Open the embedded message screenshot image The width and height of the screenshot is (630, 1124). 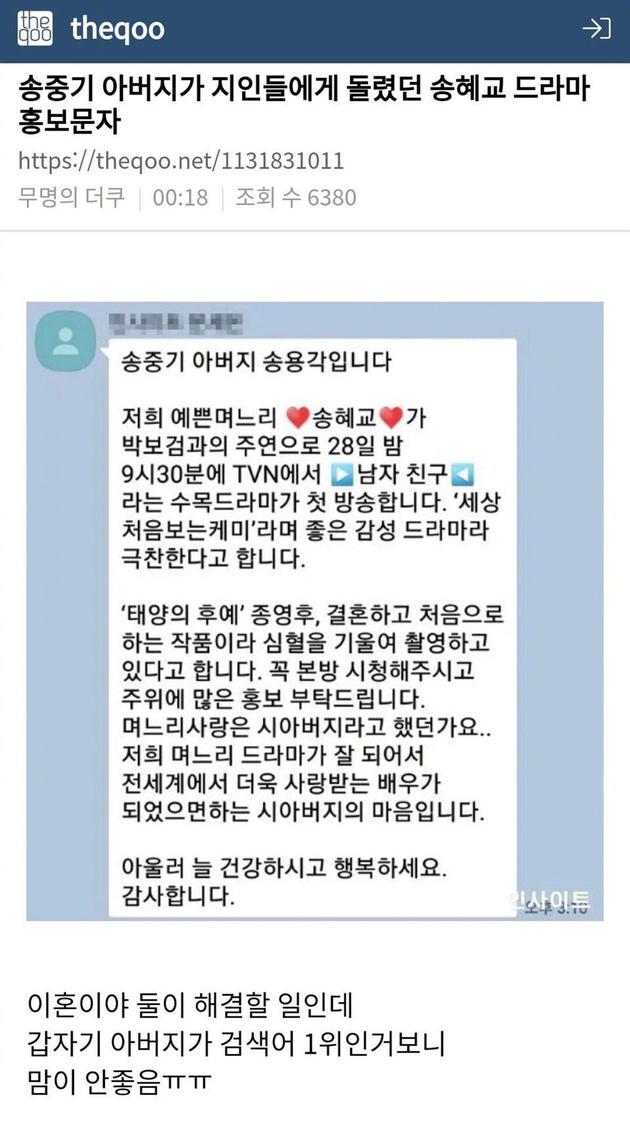point(315,610)
